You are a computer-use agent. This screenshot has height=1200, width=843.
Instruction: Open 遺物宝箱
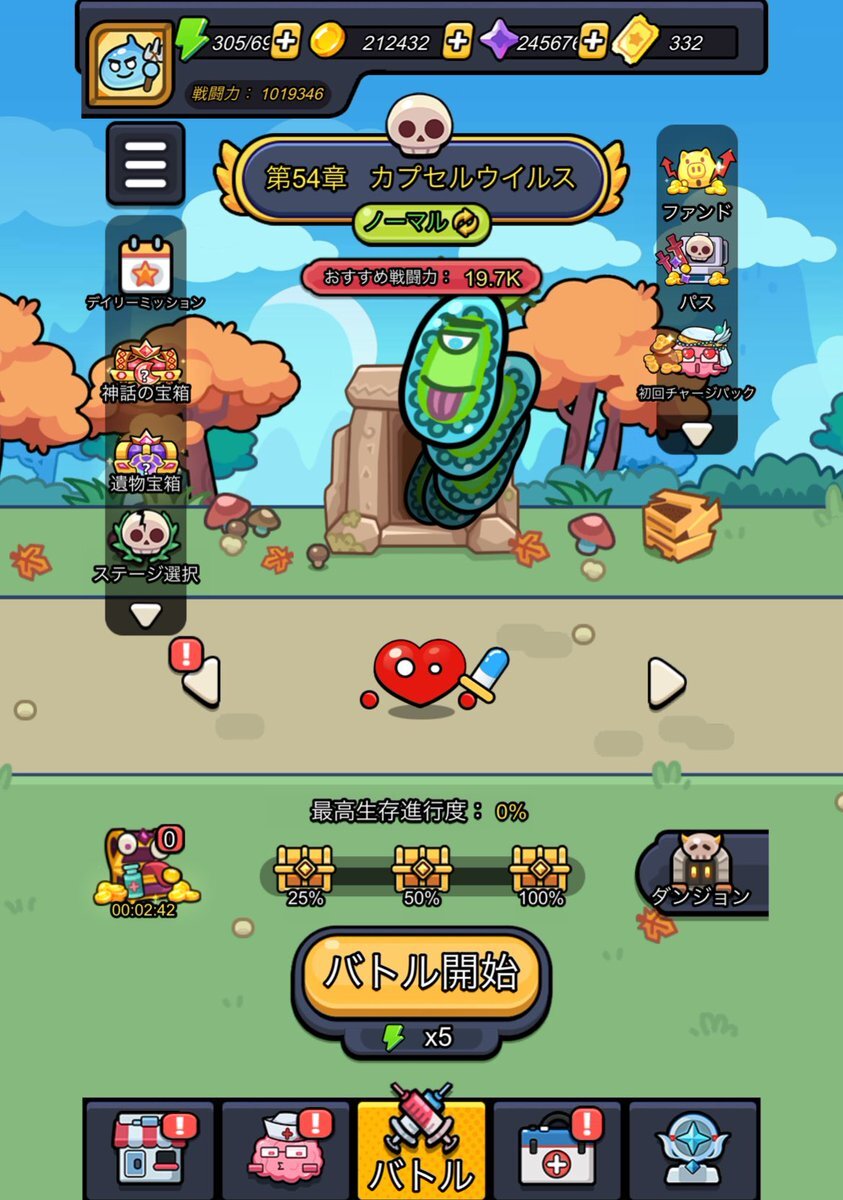[x=146, y=461]
